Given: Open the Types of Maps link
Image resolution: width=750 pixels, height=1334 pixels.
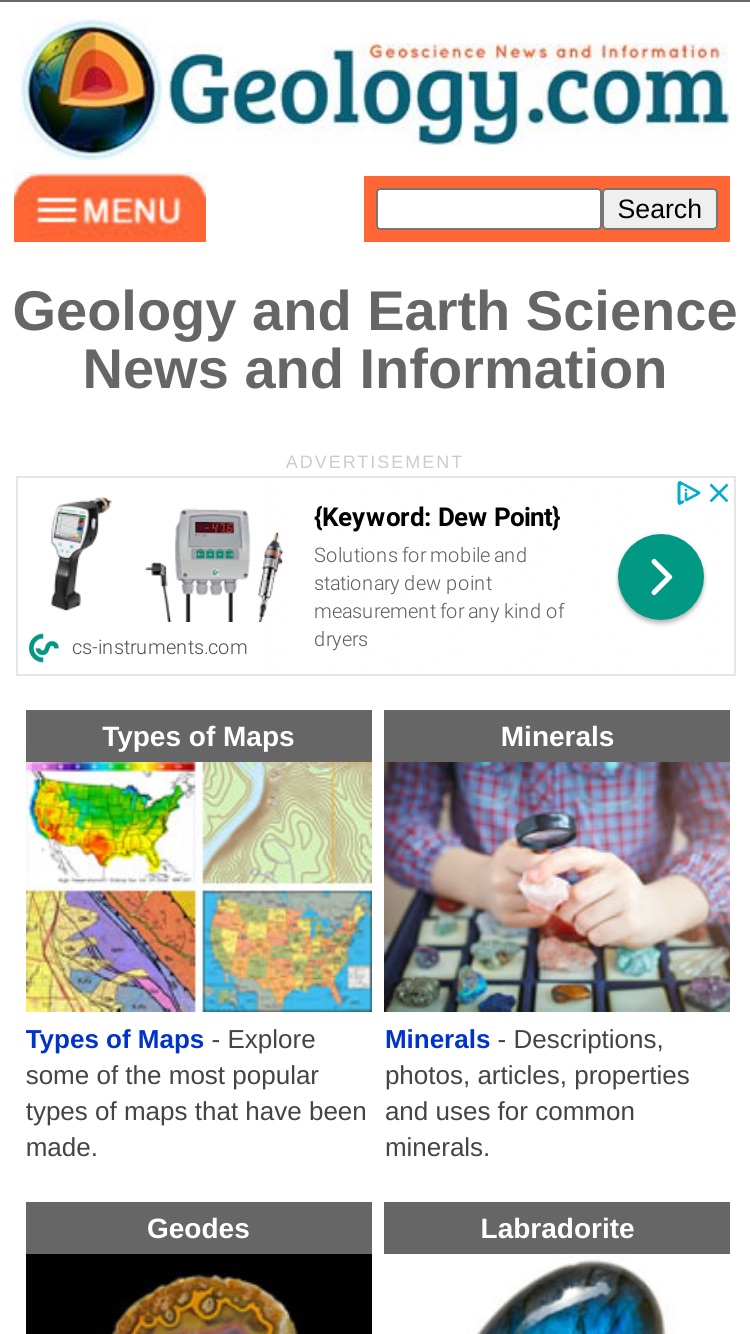Looking at the screenshot, I should [115, 1039].
